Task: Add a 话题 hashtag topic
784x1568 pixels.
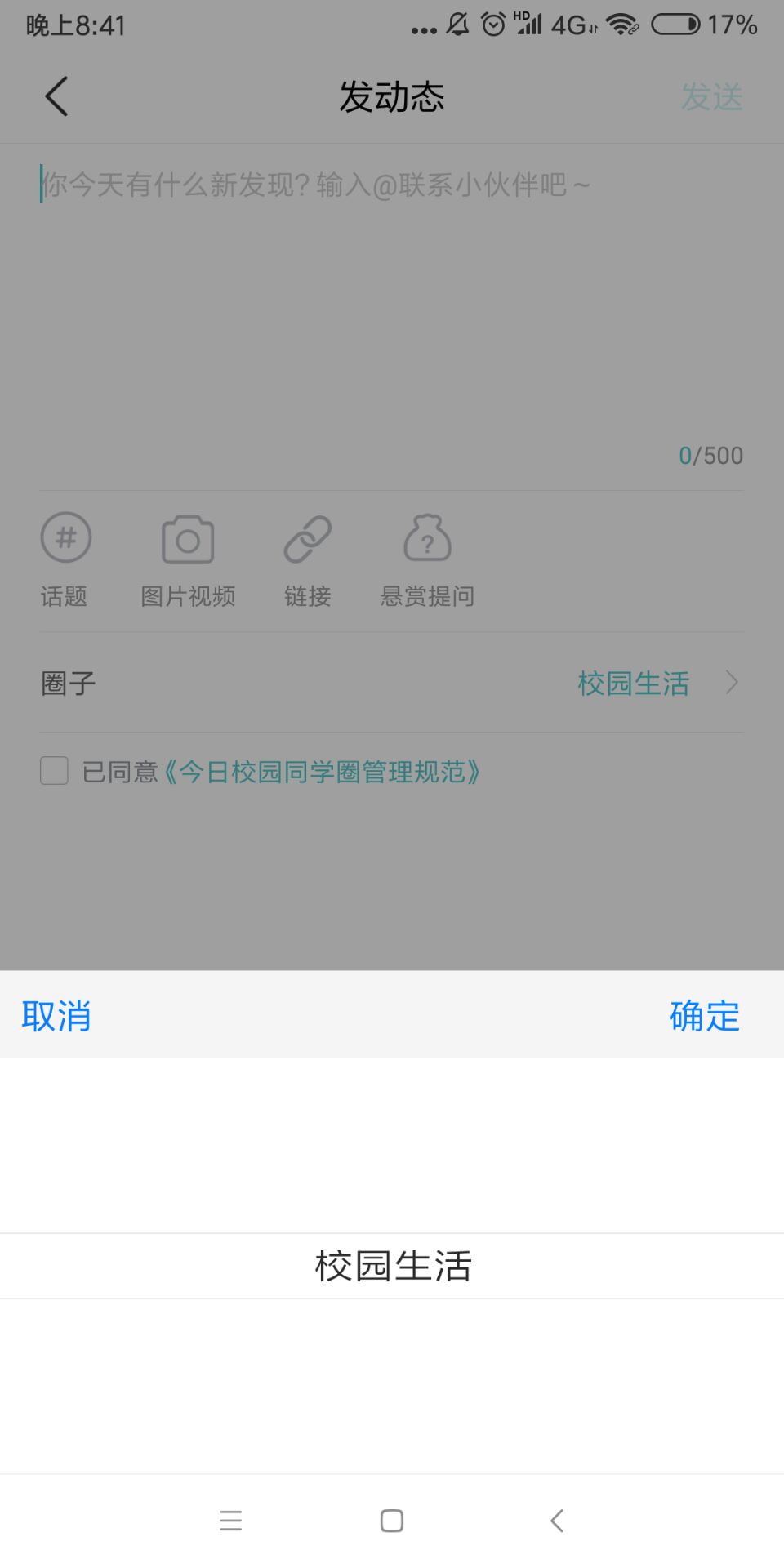Action: (65, 559)
